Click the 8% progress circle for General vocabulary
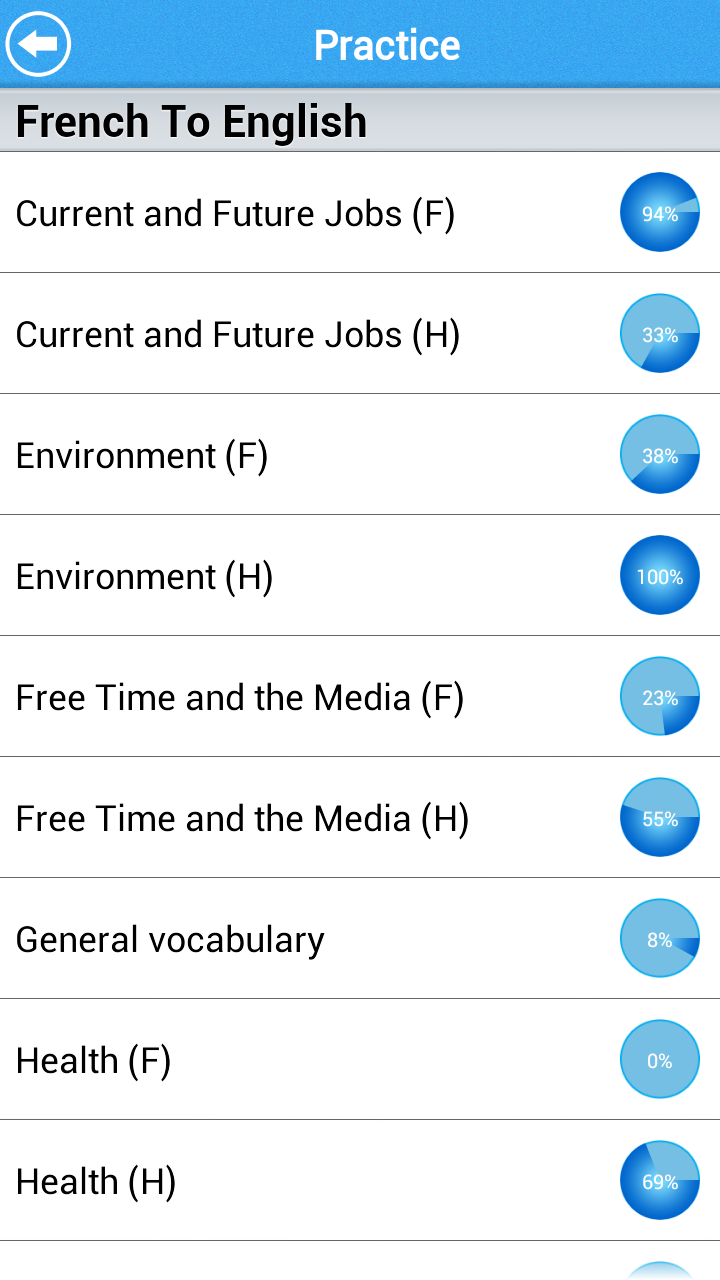Image resolution: width=720 pixels, height=1280 pixels. pos(660,938)
